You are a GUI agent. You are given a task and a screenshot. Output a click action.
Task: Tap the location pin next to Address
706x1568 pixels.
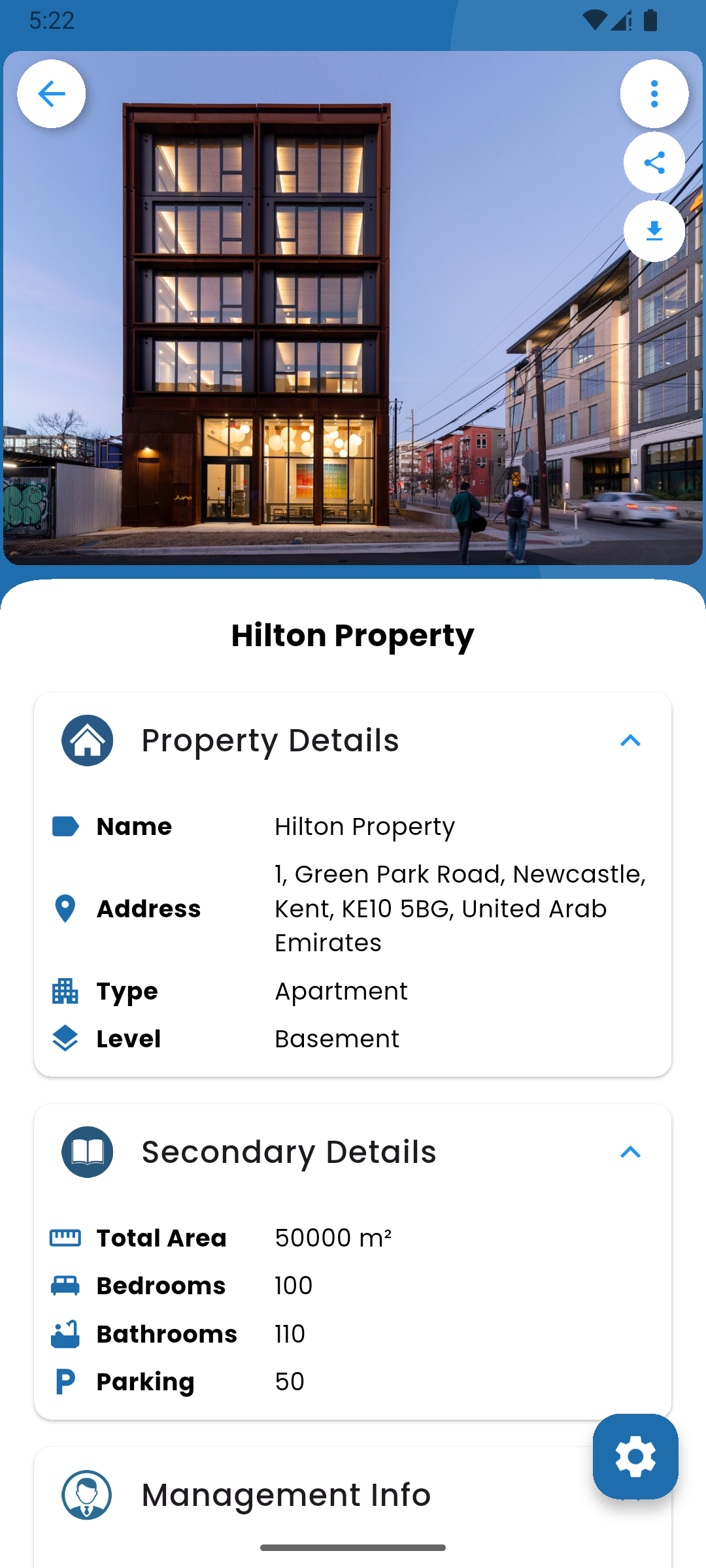[65, 909]
